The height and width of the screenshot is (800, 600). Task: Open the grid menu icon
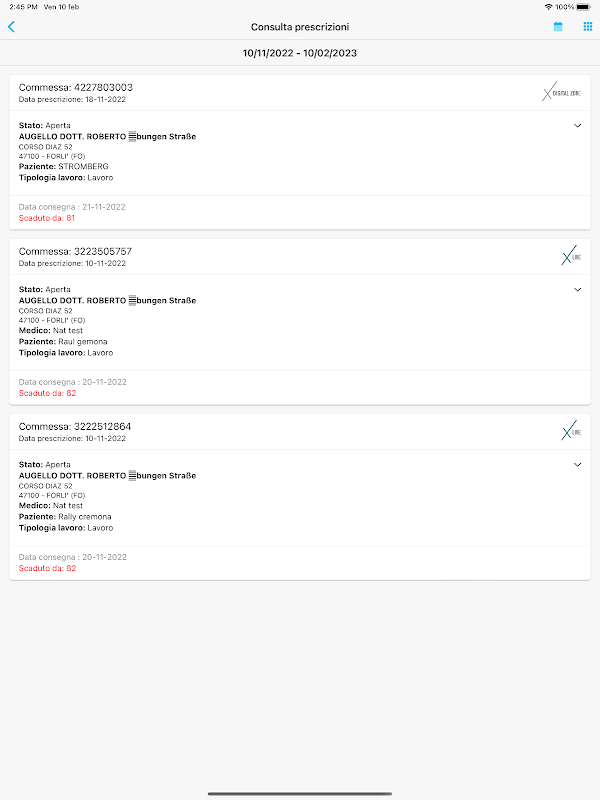tap(588, 27)
